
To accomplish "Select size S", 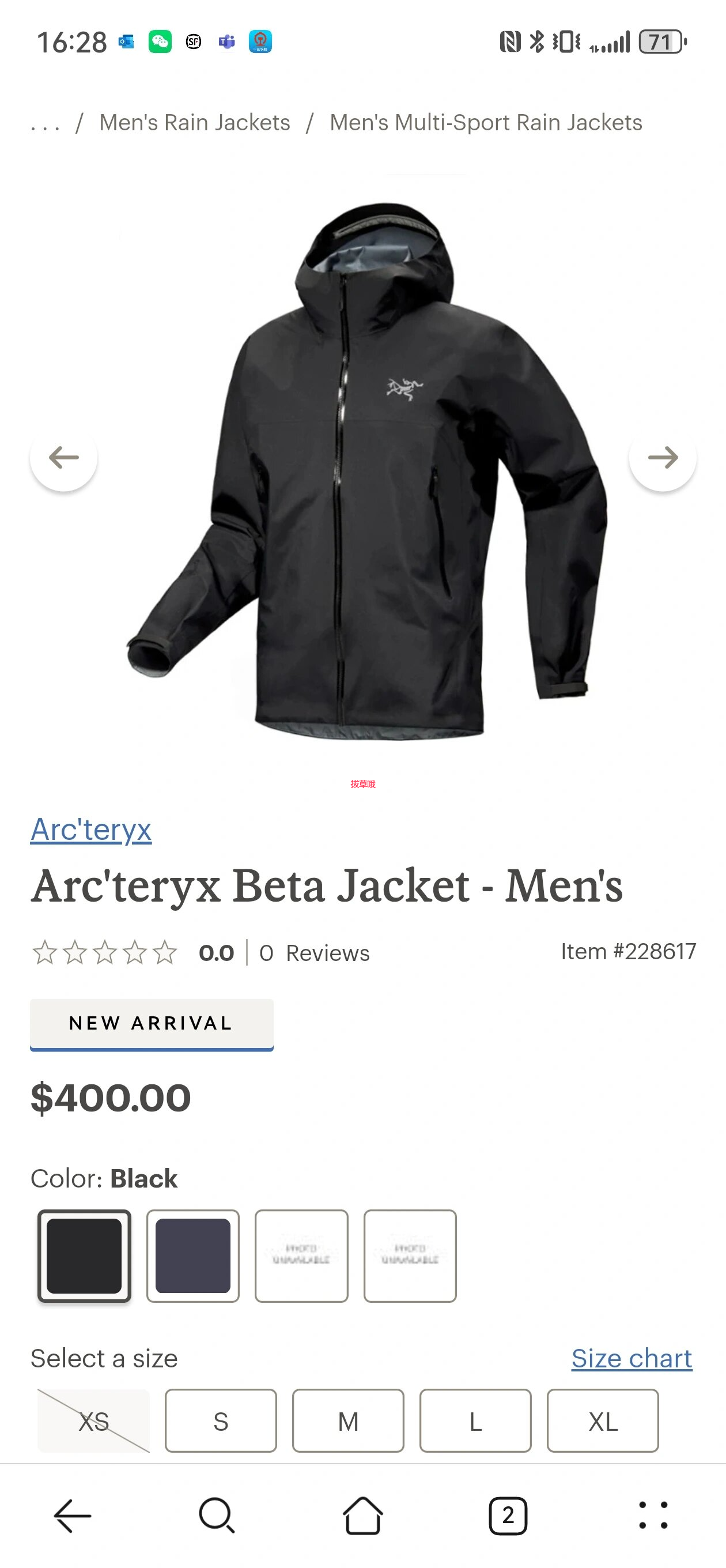I will (x=221, y=1422).
